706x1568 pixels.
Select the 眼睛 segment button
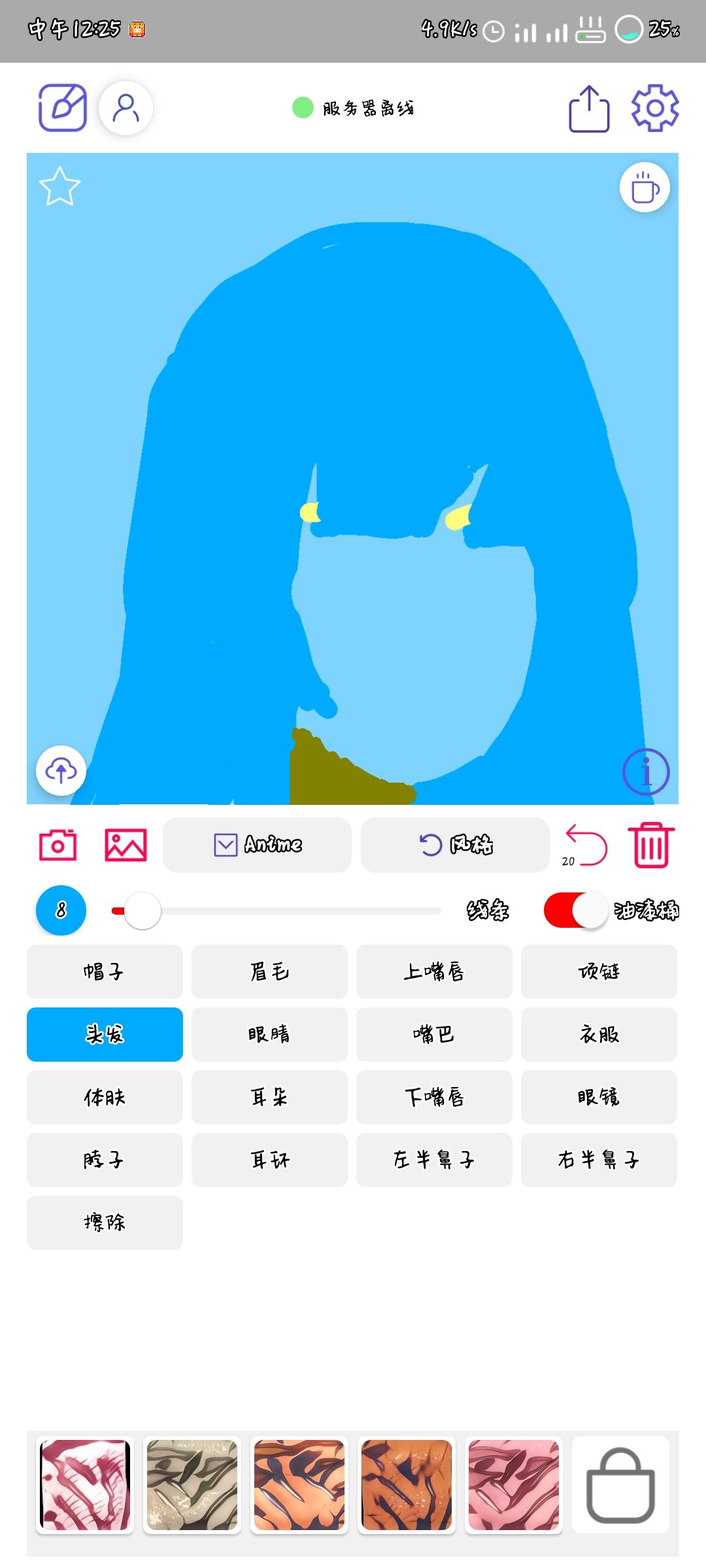[x=269, y=1034]
